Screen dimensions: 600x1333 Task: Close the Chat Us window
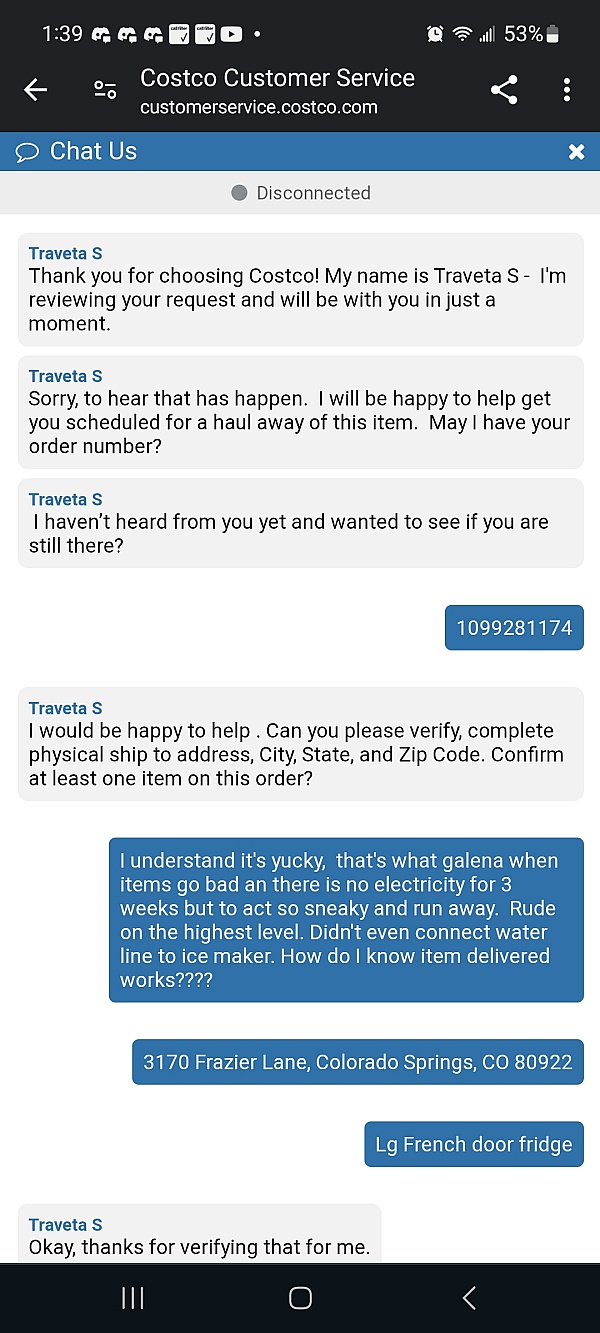576,152
